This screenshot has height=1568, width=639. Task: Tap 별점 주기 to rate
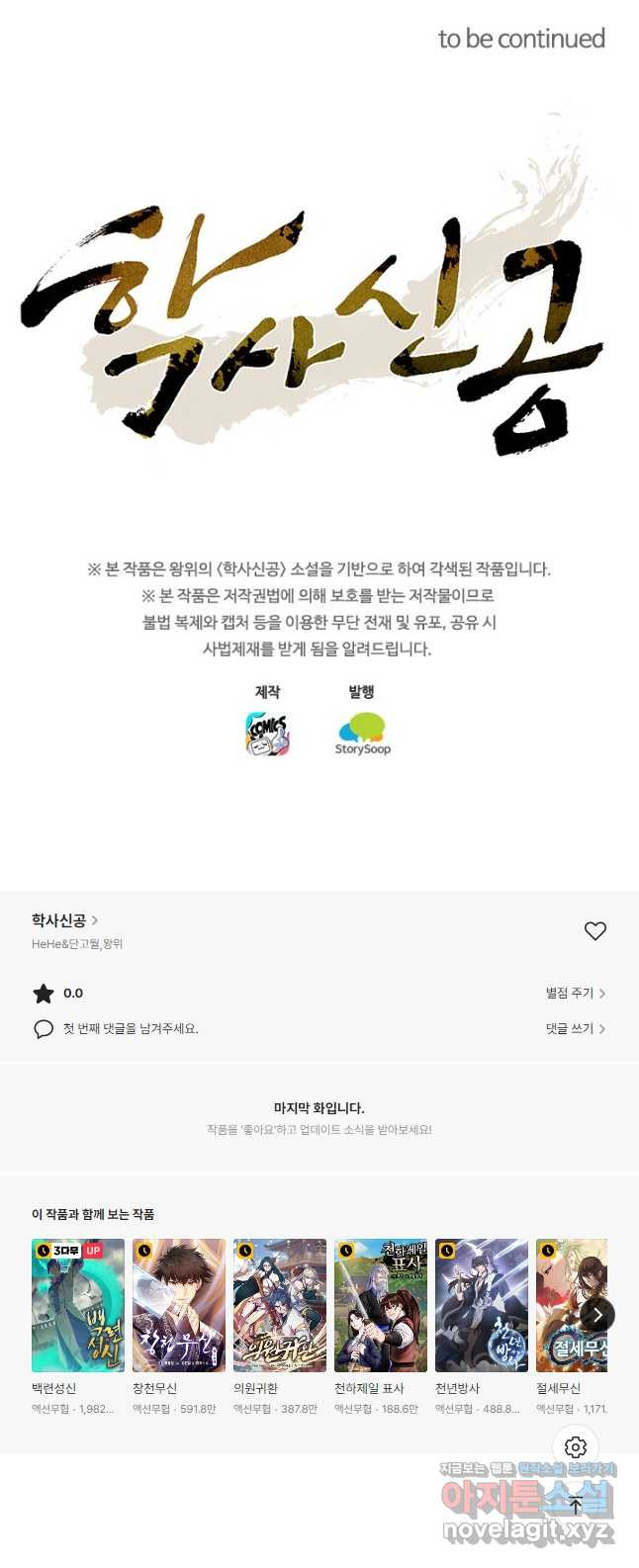coord(575,993)
